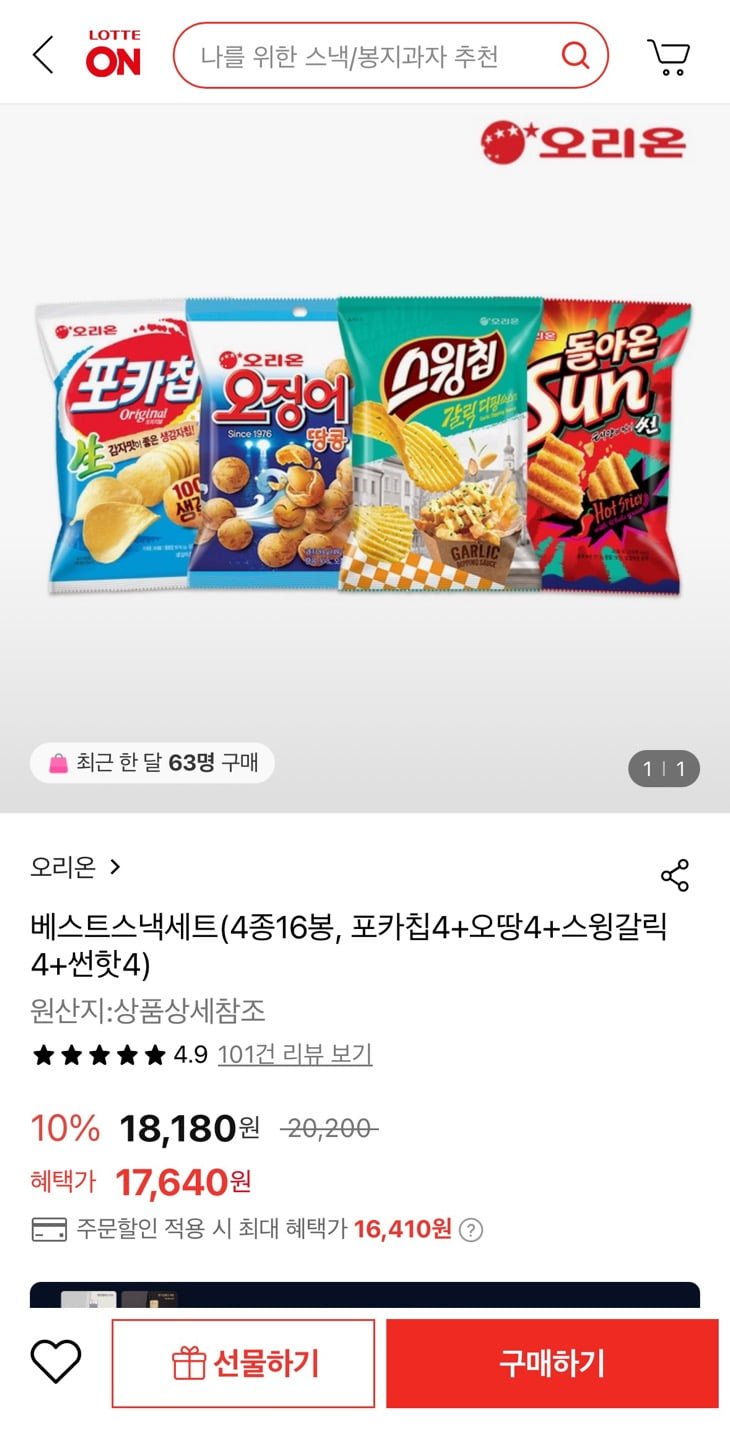730x1440 pixels.
Task: Tap the magnifier search icon
Action: coord(575,55)
